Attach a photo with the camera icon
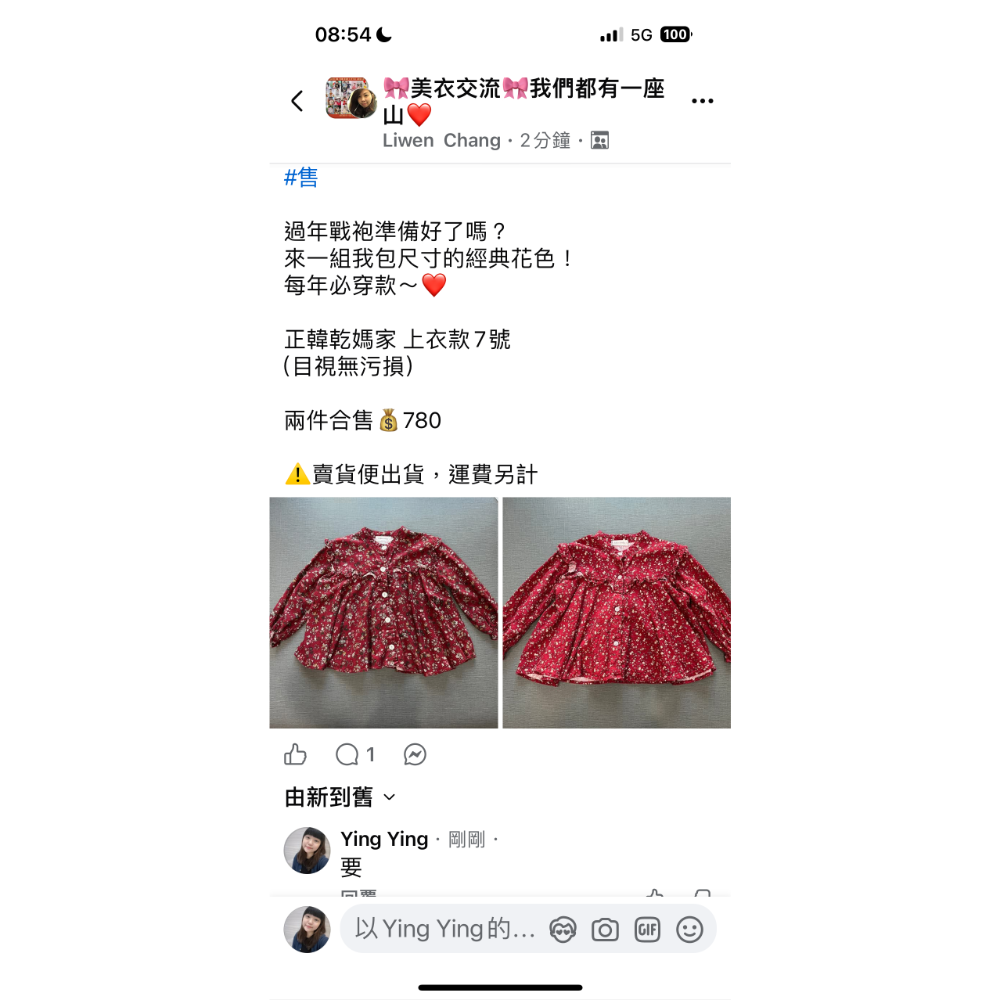This screenshot has height=1000, width=1000. pyautogui.click(x=605, y=930)
